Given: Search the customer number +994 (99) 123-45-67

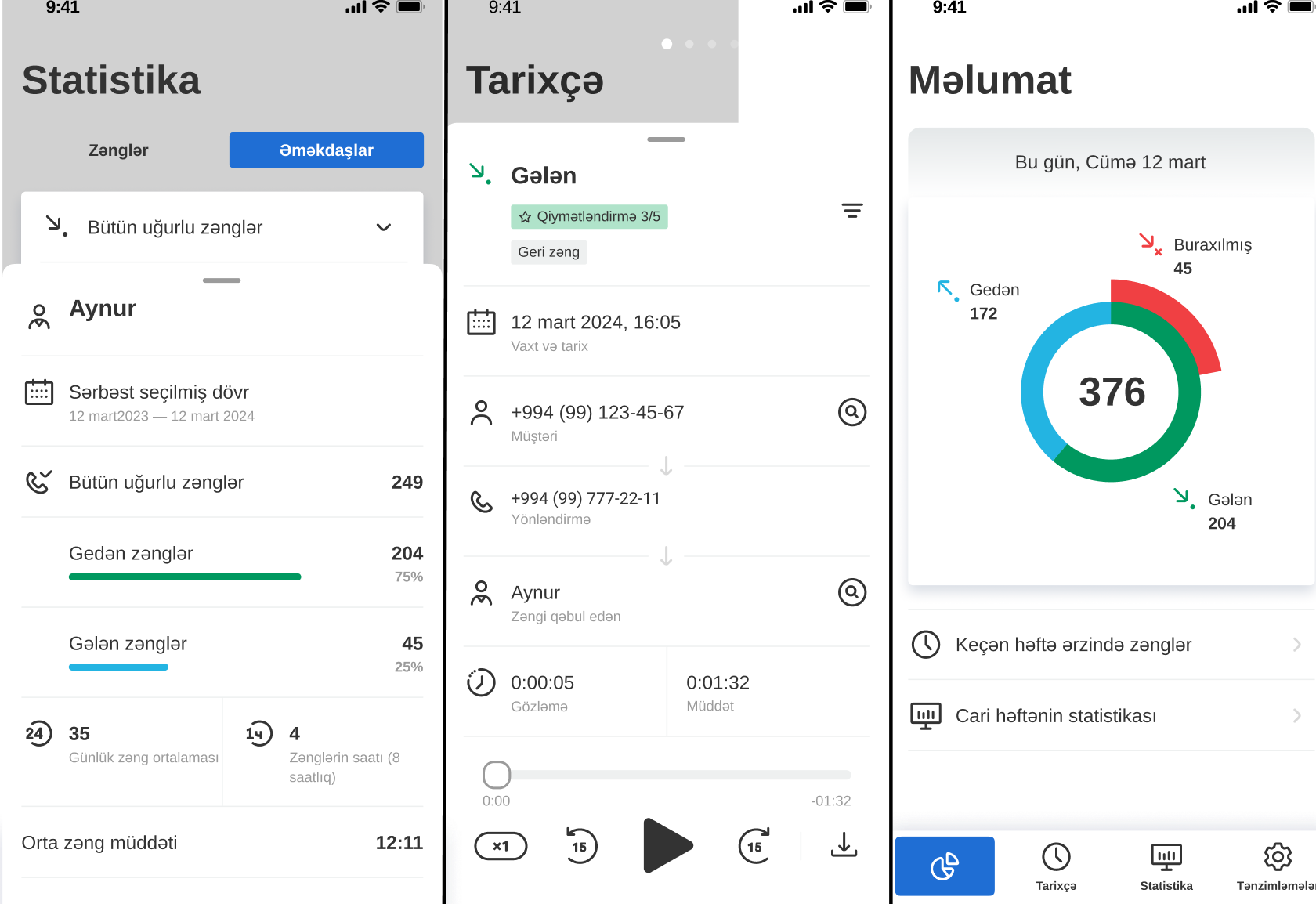Looking at the screenshot, I should [x=851, y=412].
